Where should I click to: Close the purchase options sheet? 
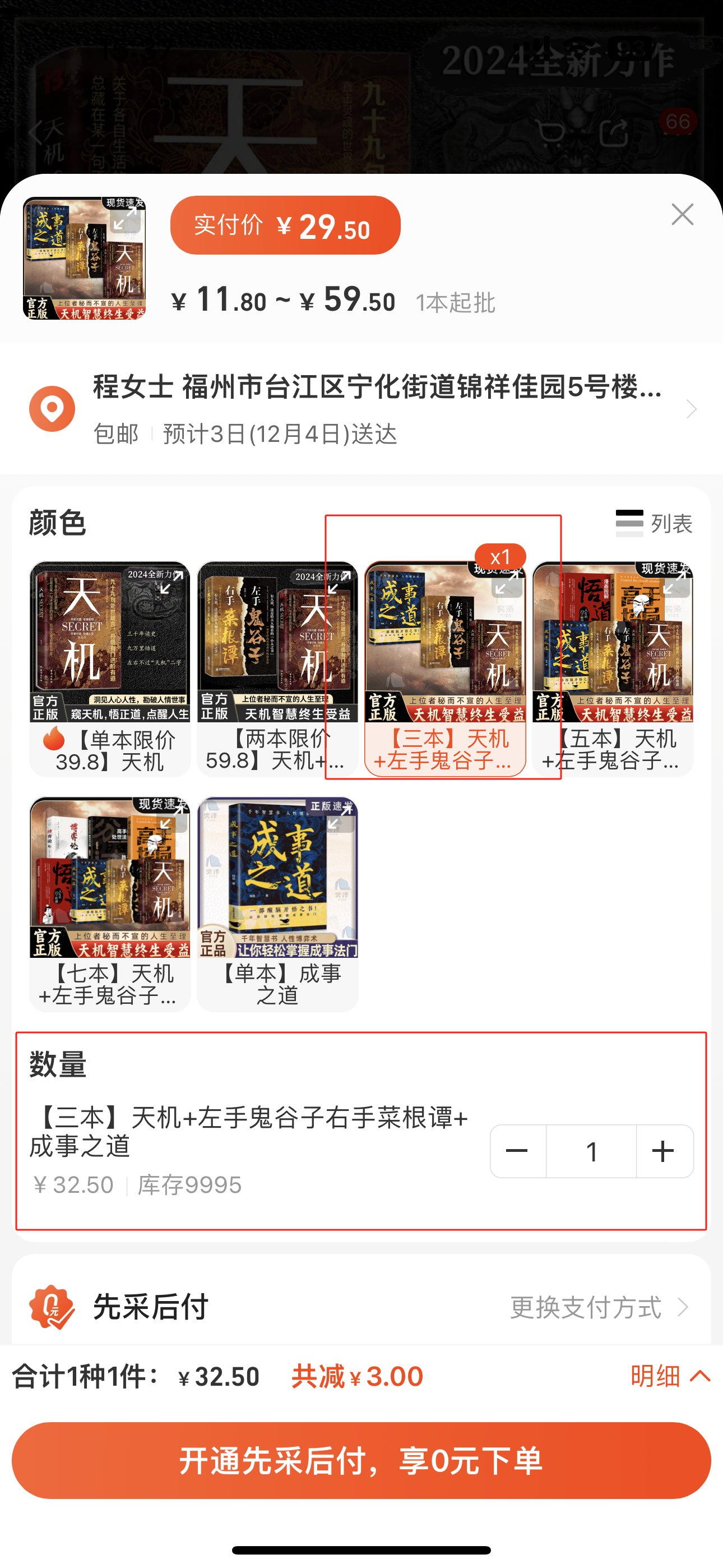tap(682, 214)
